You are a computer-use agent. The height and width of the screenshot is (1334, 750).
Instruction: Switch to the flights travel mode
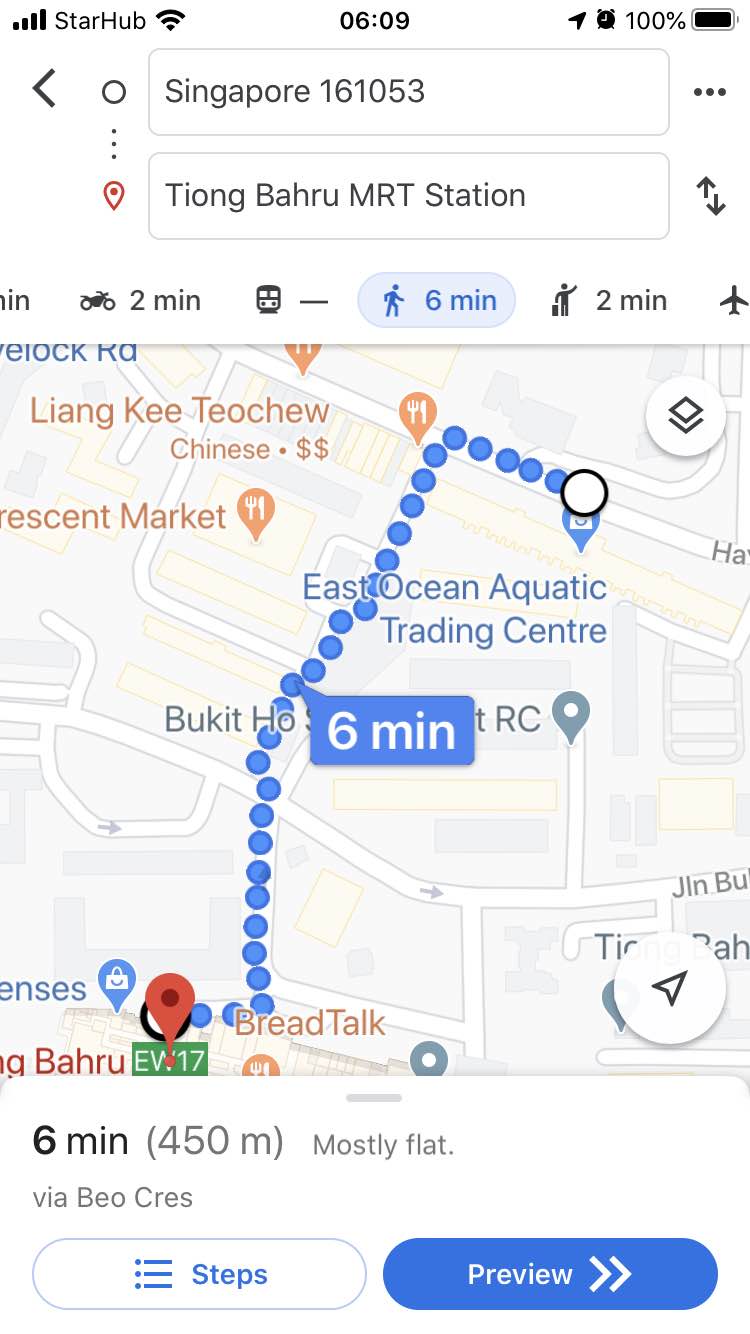(734, 300)
